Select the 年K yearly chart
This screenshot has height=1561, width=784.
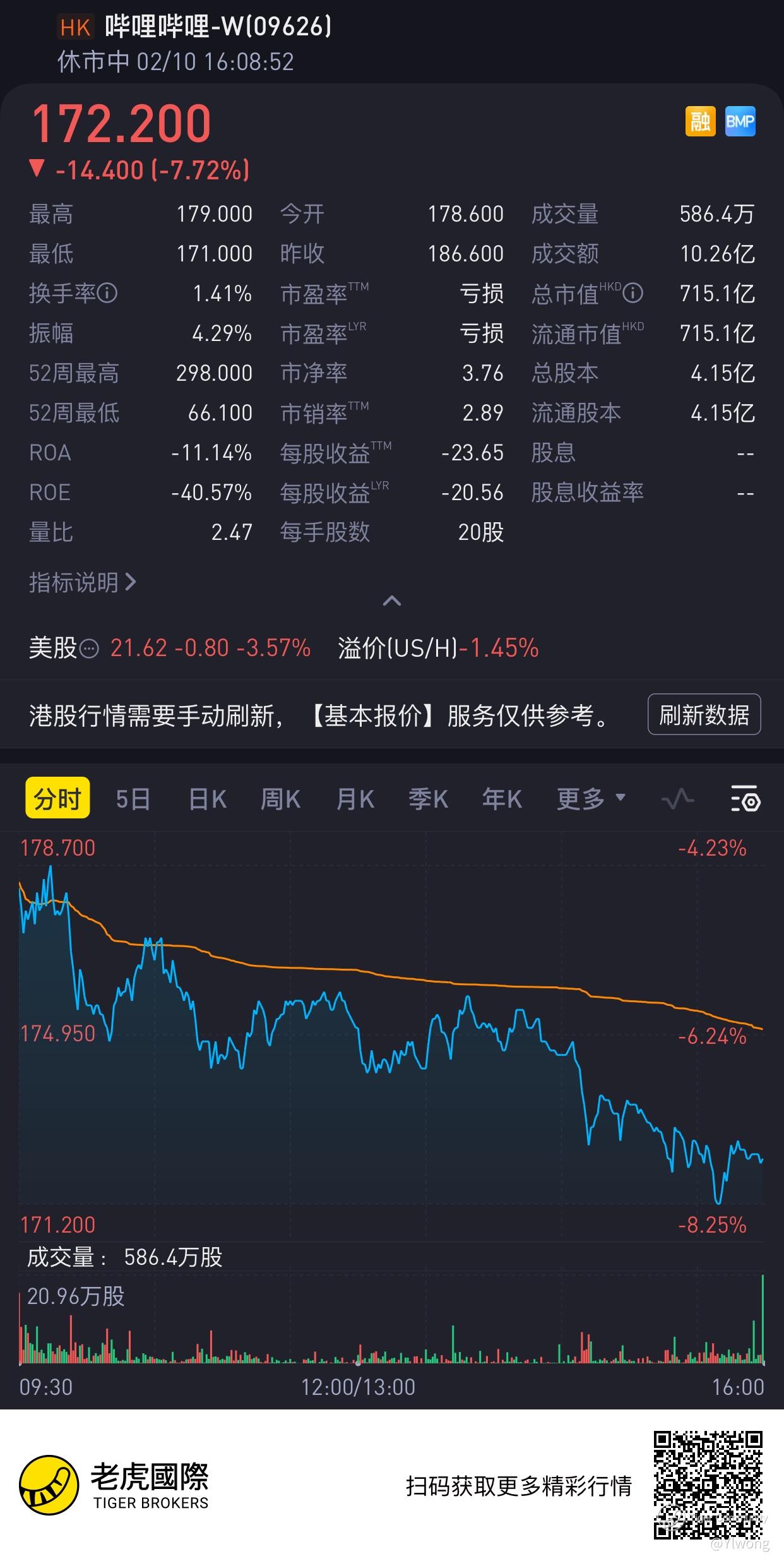[502, 799]
